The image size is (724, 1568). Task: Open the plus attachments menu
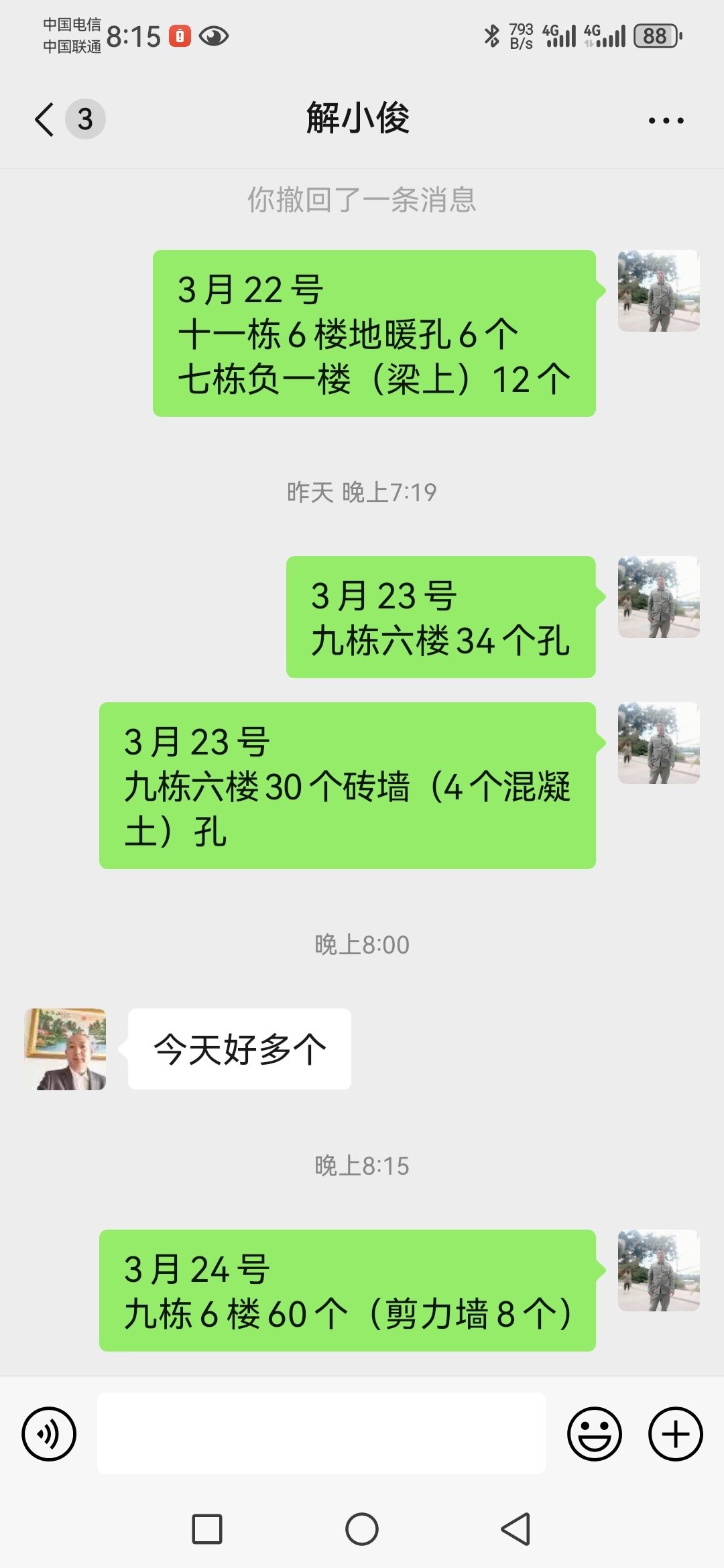[675, 1434]
